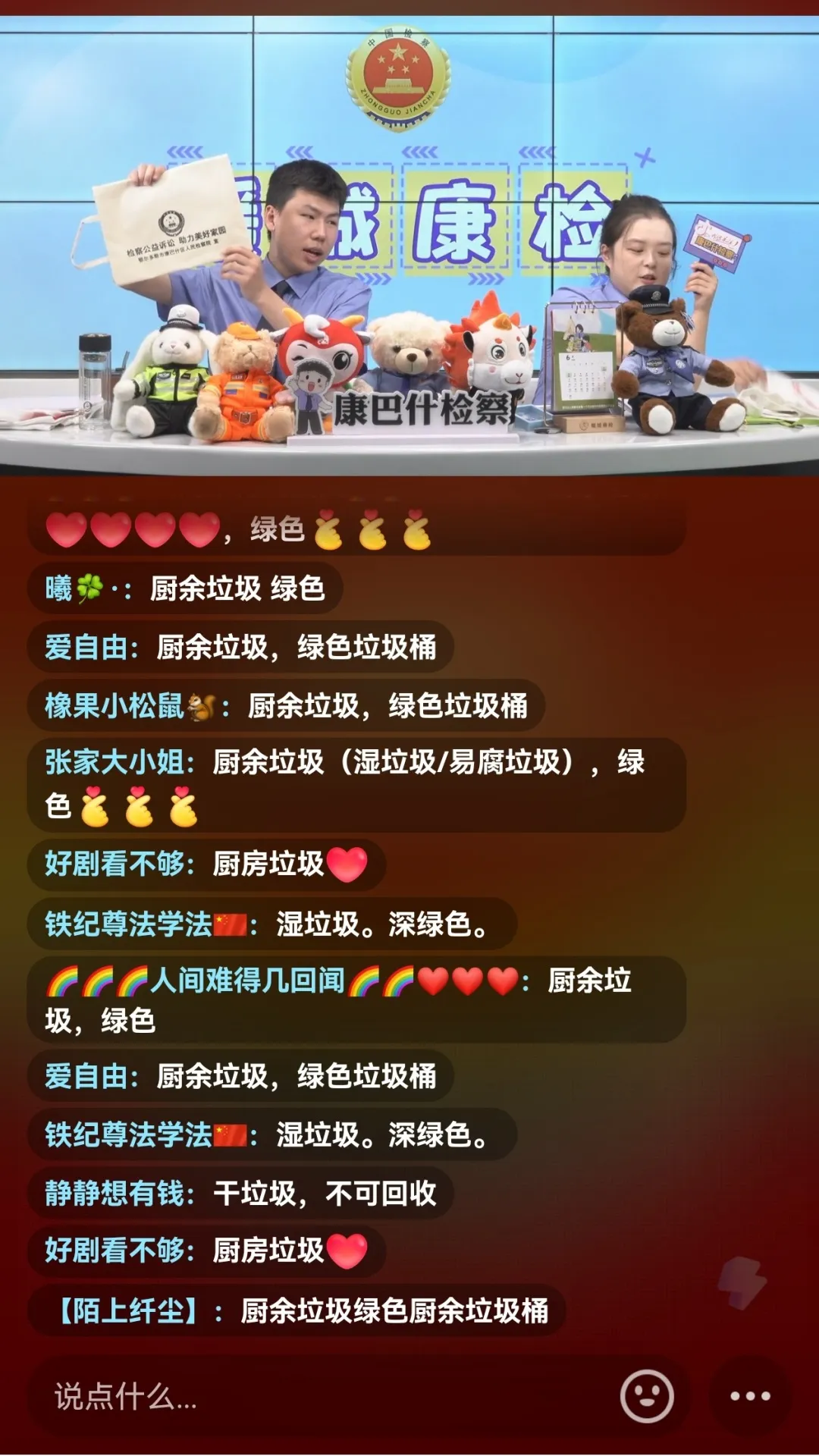Open the emoji picker next to comment box
Image resolution: width=819 pixels, height=1456 pixels.
coord(647,1396)
